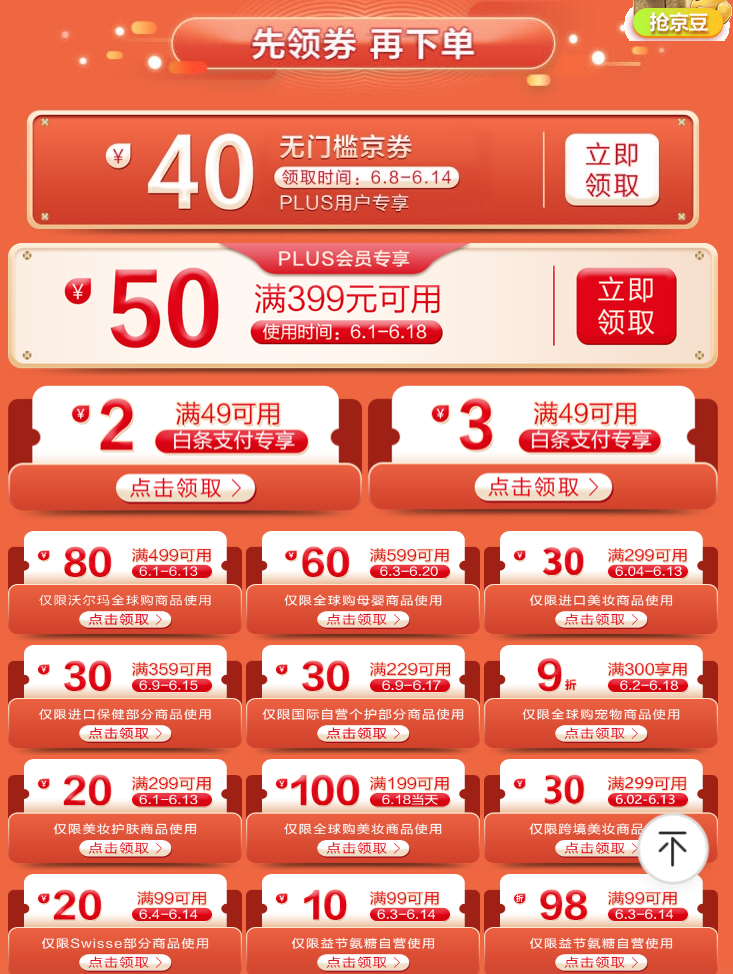
Task: Get the 98折 益节氨糖自营 coupon
Action: (x=601, y=962)
